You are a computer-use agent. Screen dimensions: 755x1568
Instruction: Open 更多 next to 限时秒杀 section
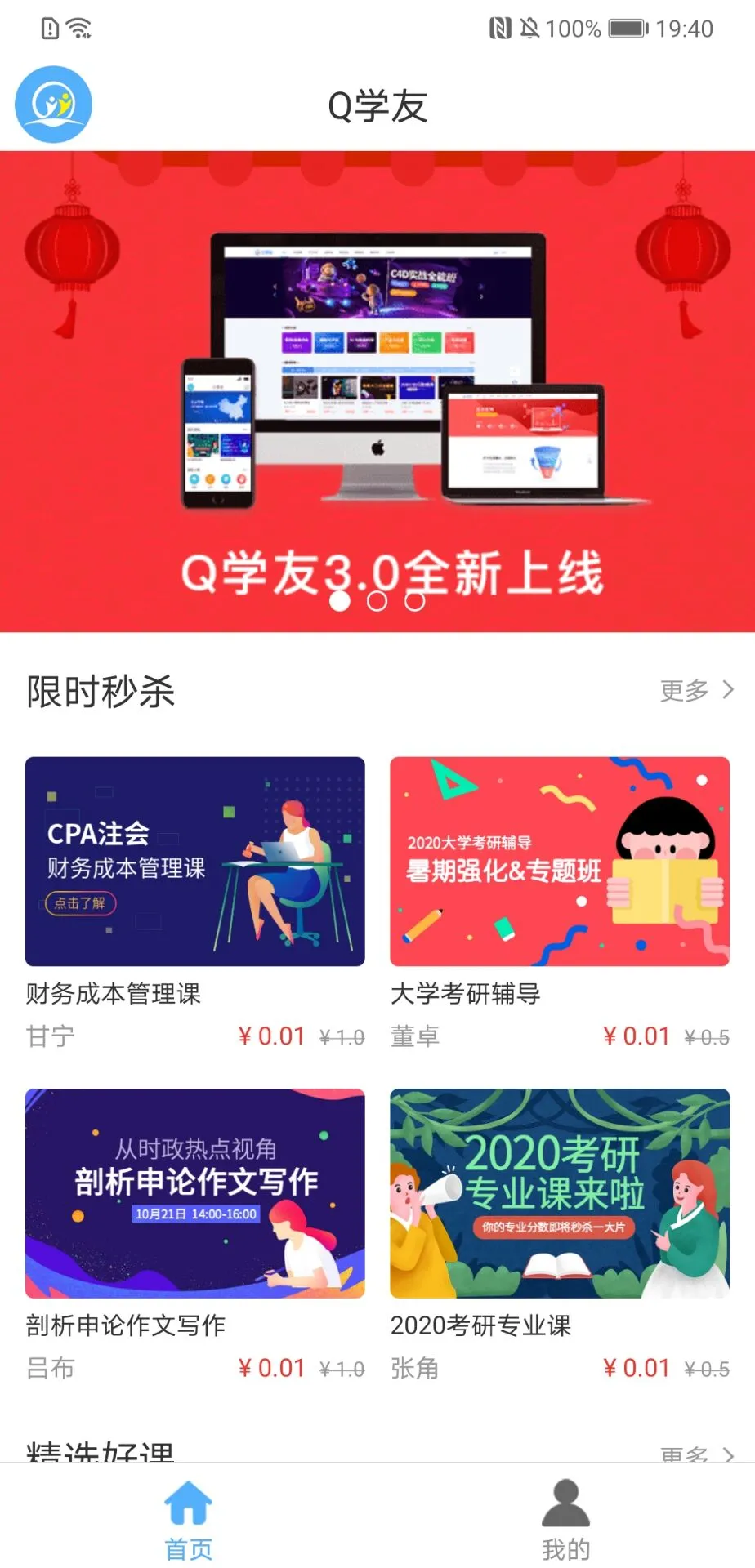685,690
